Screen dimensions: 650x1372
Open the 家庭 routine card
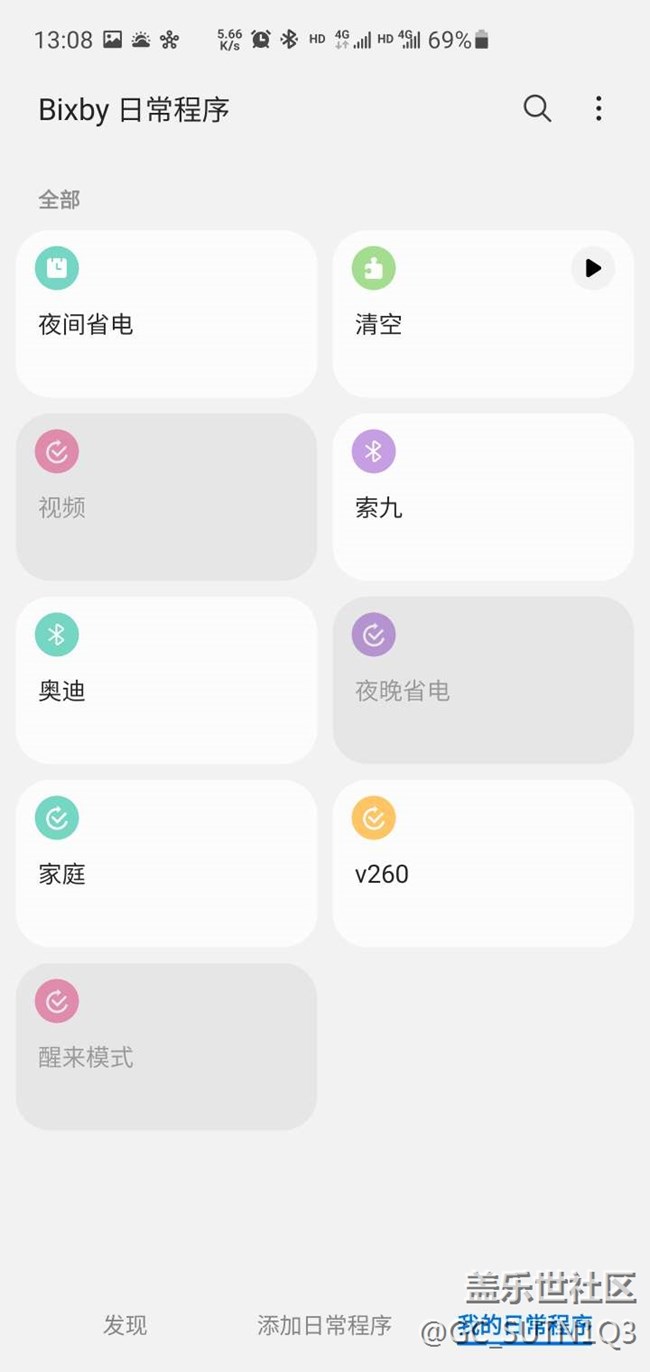tap(166, 863)
